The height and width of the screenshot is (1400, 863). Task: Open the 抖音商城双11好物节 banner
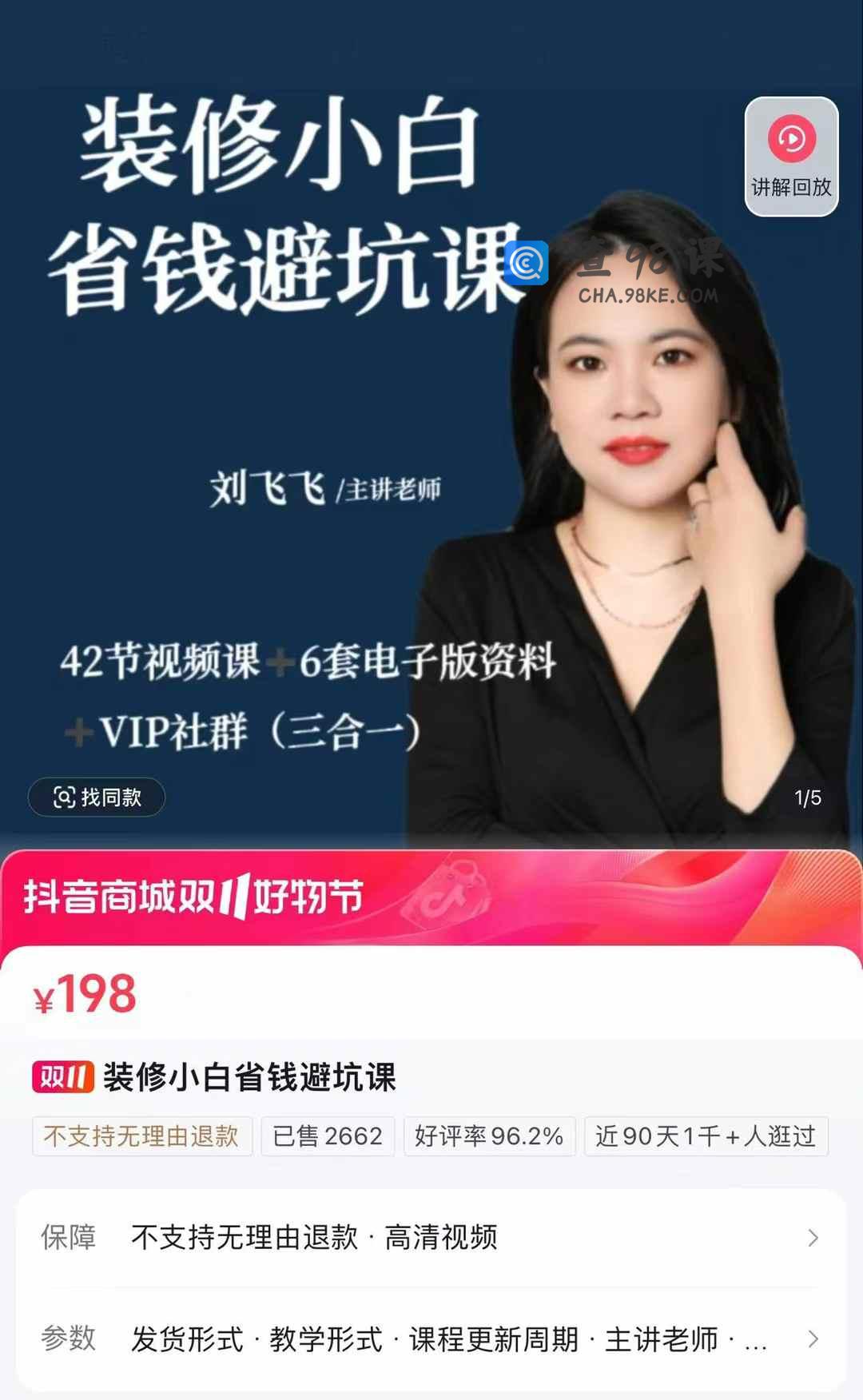[x=431, y=897]
